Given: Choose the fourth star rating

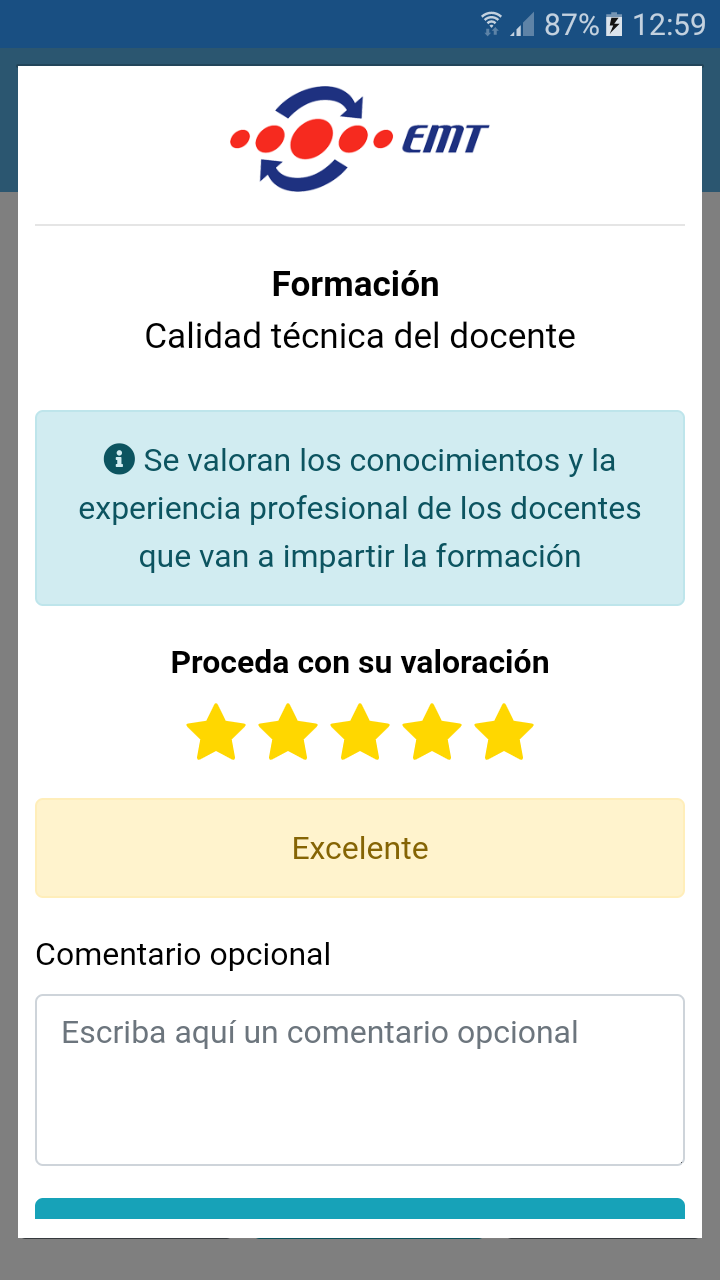Looking at the screenshot, I should click(x=432, y=733).
